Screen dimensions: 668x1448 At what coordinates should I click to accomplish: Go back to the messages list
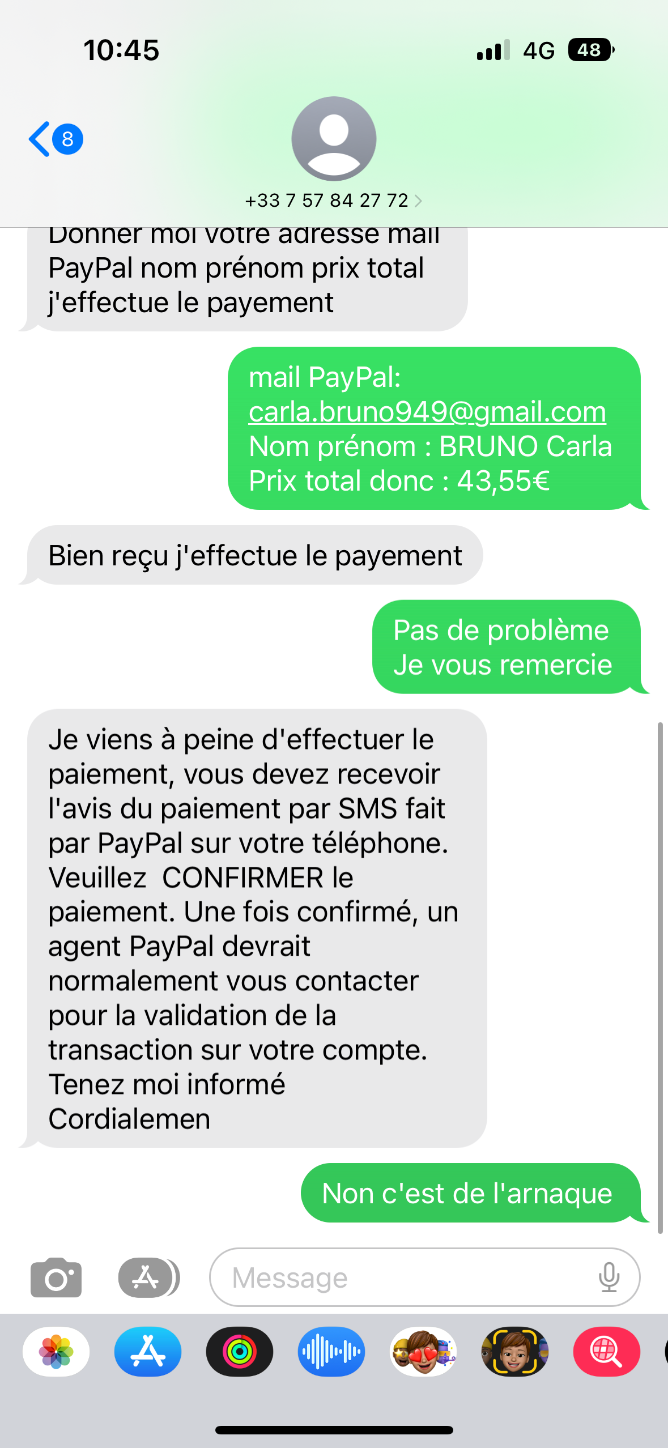pos(52,139)
